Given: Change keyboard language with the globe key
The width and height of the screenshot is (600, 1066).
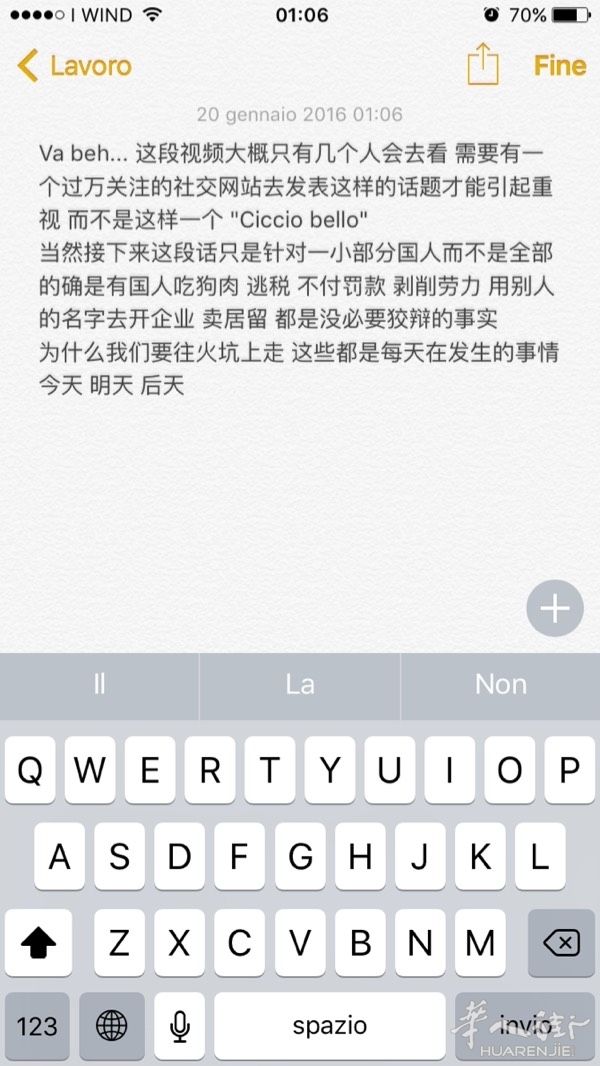Looking at the screenshot, I should pos(111,1026).
